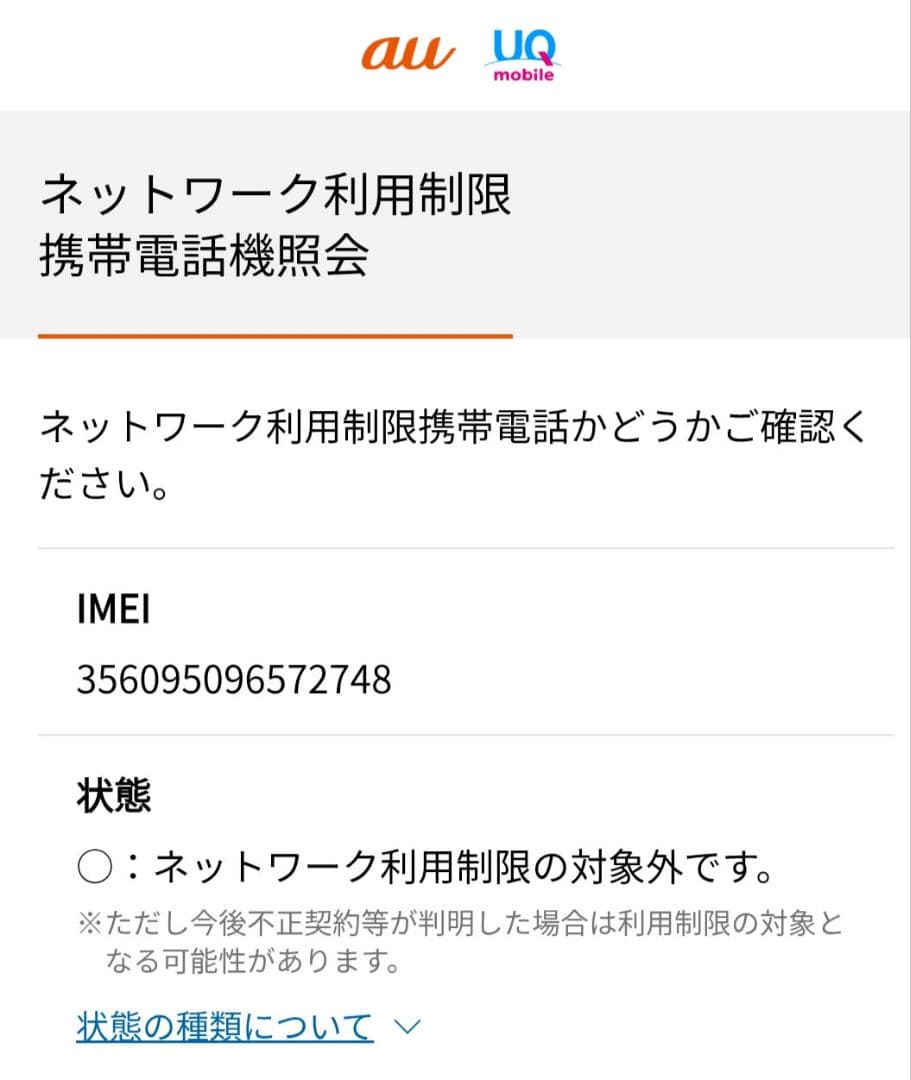This screenshot has height=1080, width=911.
Task: Click the 'mobile' text under the UQ logo
Action: (x=522, y=74)
